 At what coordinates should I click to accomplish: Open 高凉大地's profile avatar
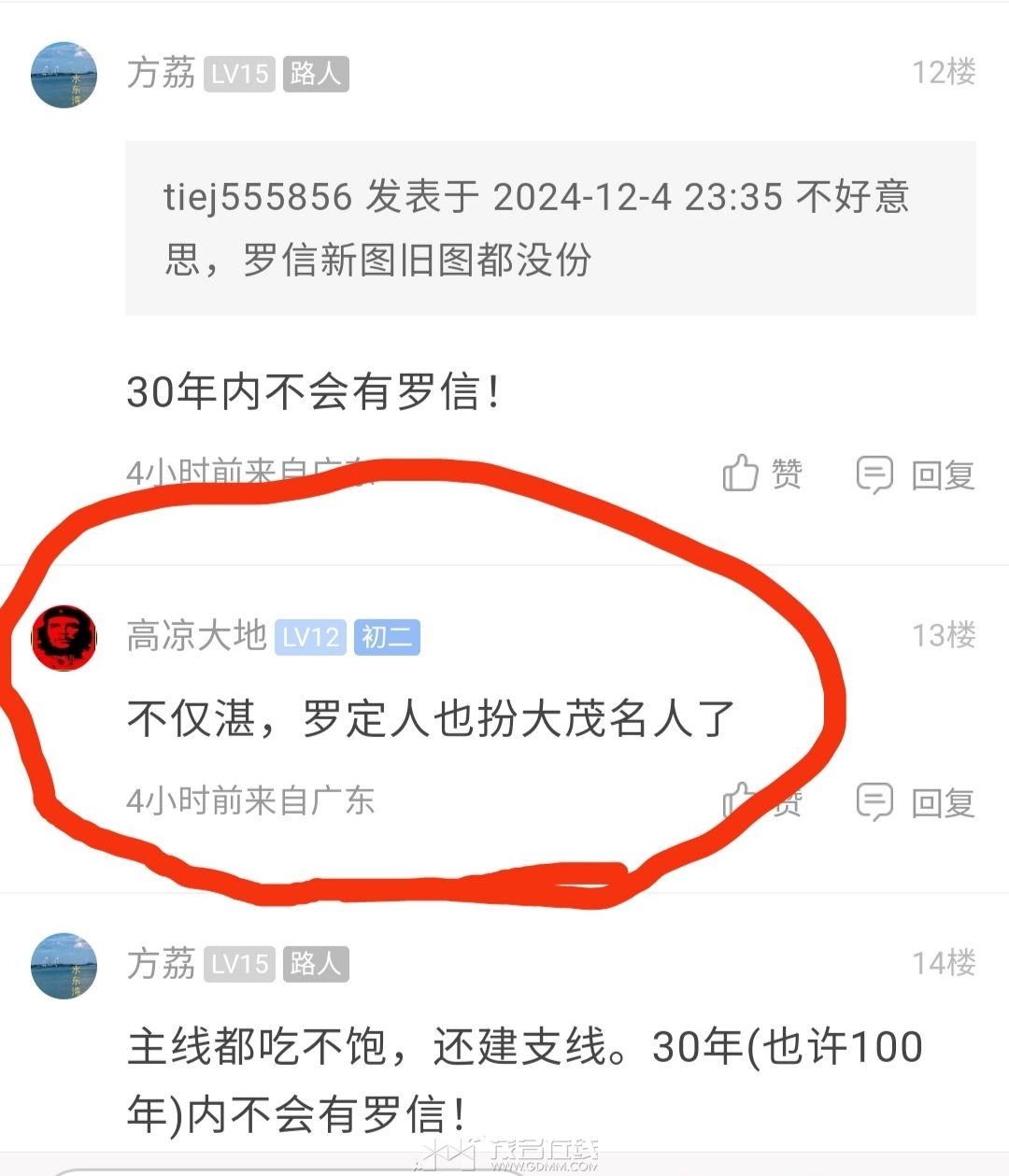64,637
